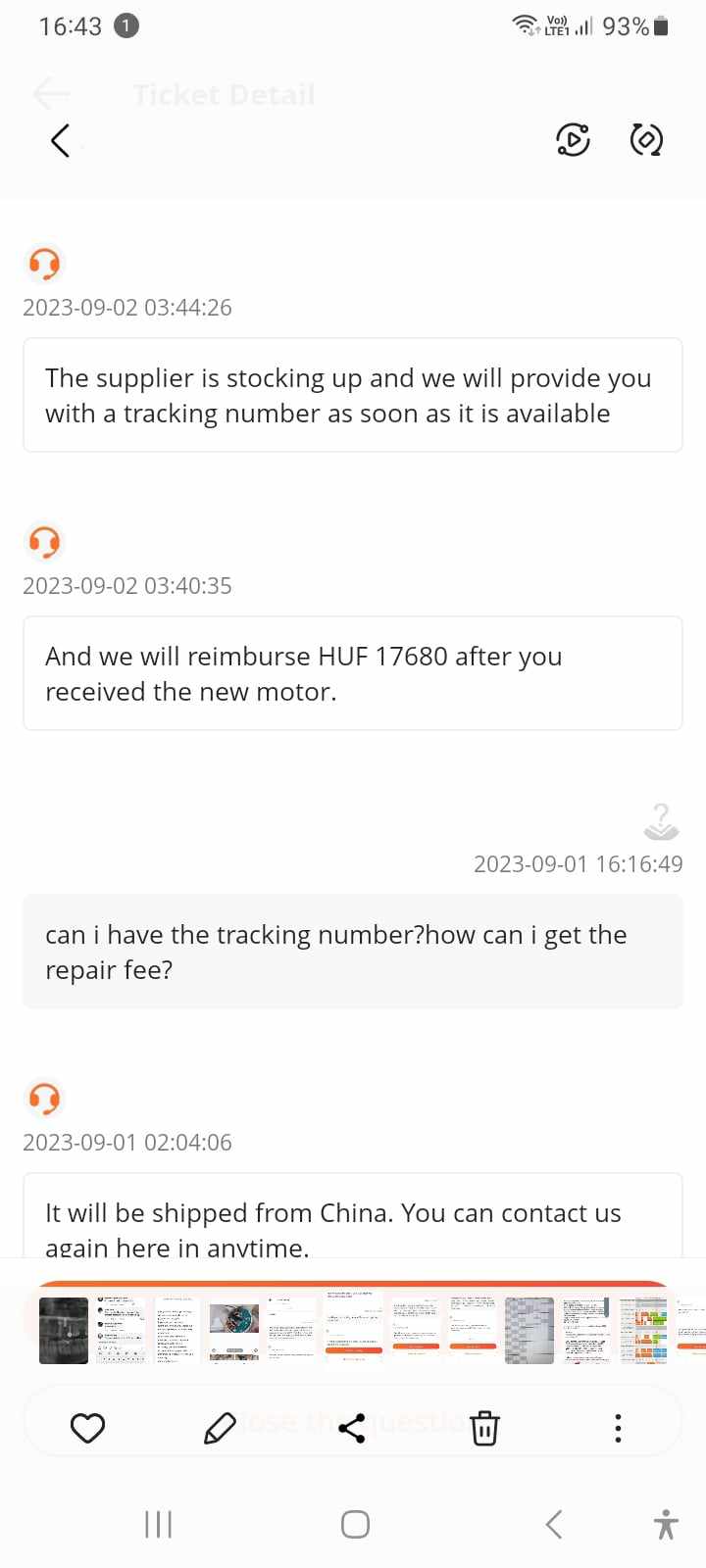Go to the home screen
Viewport: 706px width, 1568px height.
pos(355,1524)
